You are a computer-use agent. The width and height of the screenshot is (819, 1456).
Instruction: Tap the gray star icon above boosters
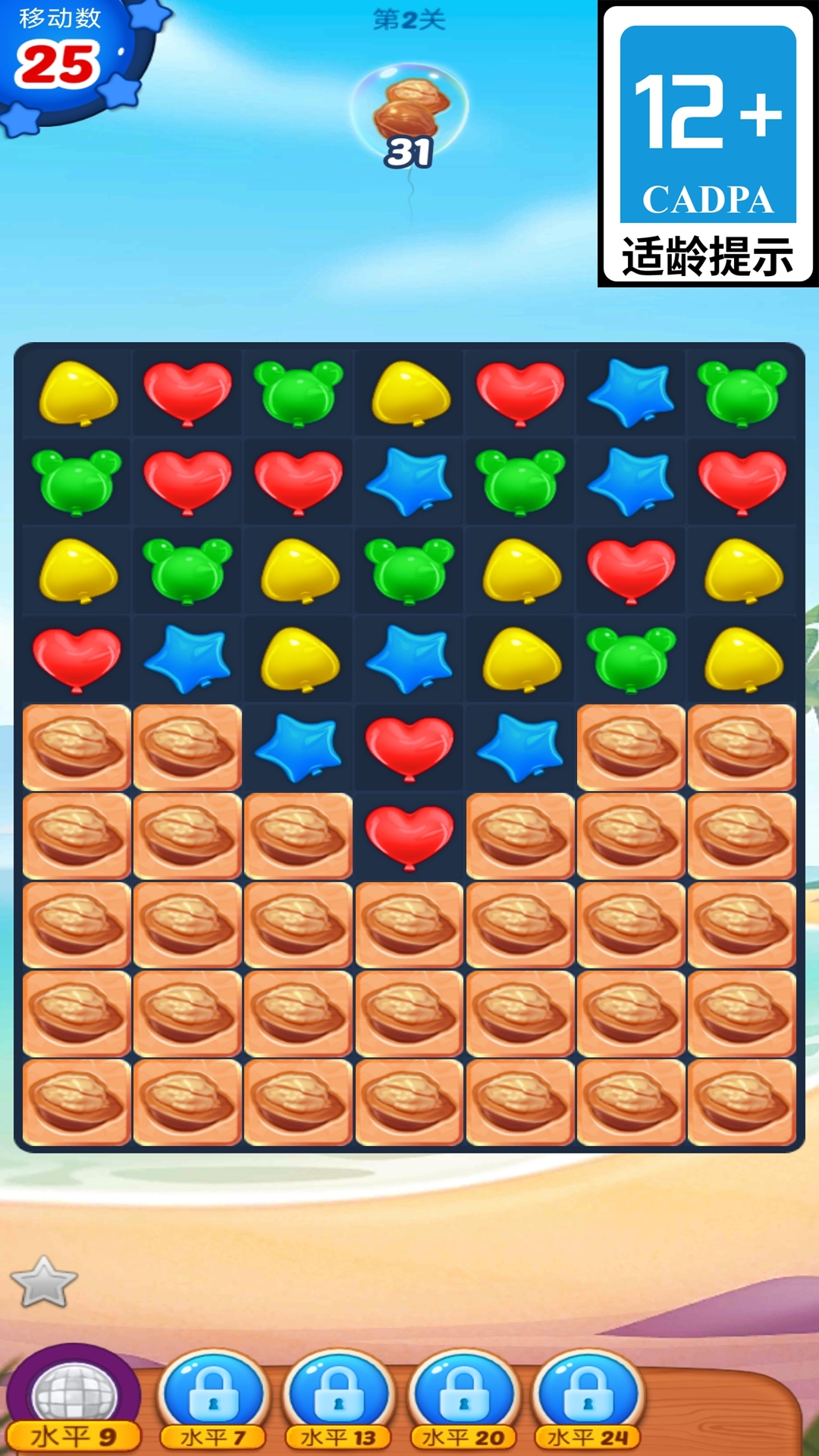coord(44,1282)
